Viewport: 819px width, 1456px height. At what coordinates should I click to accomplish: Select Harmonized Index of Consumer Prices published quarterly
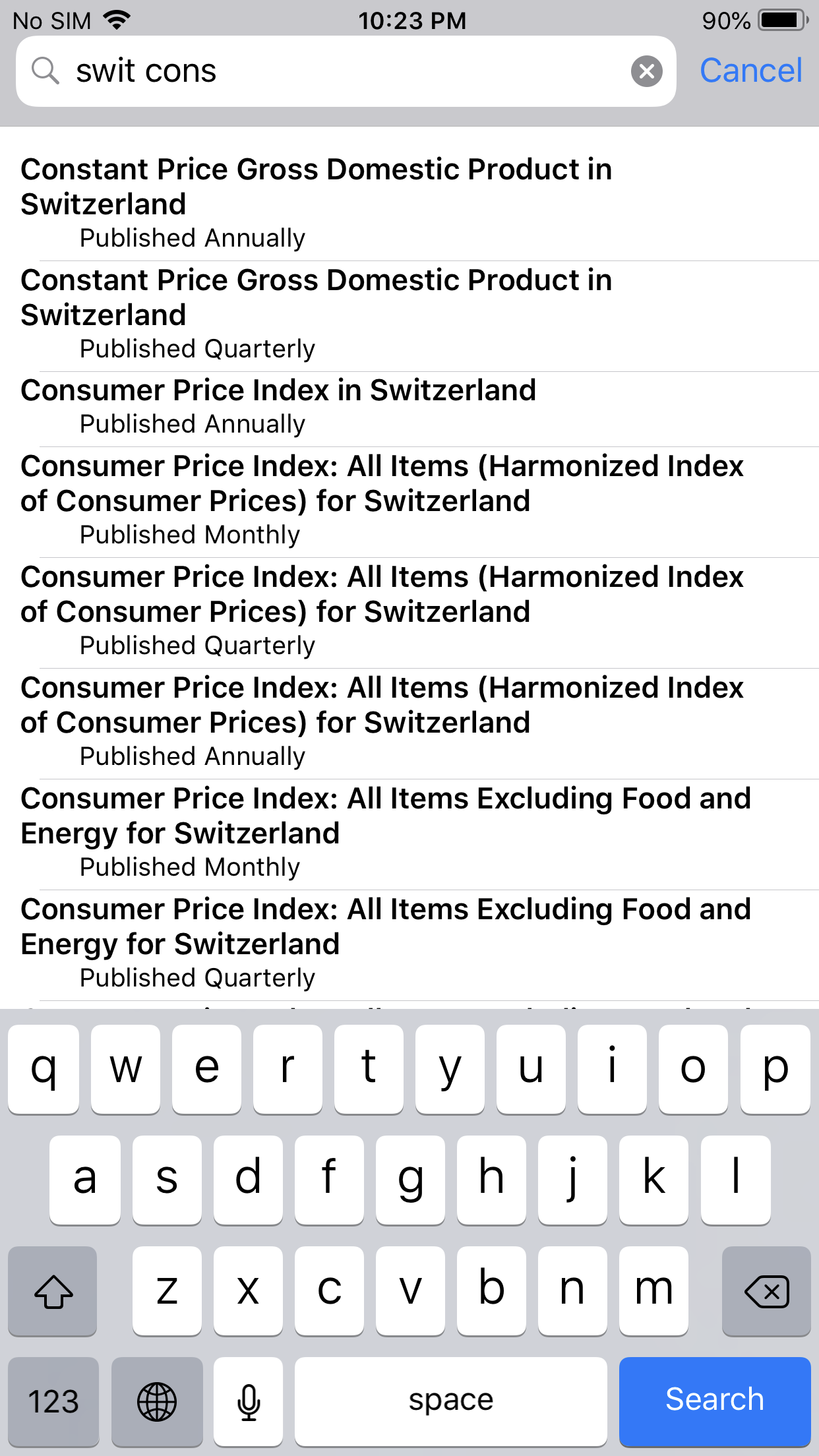click(x=409, y=613)
